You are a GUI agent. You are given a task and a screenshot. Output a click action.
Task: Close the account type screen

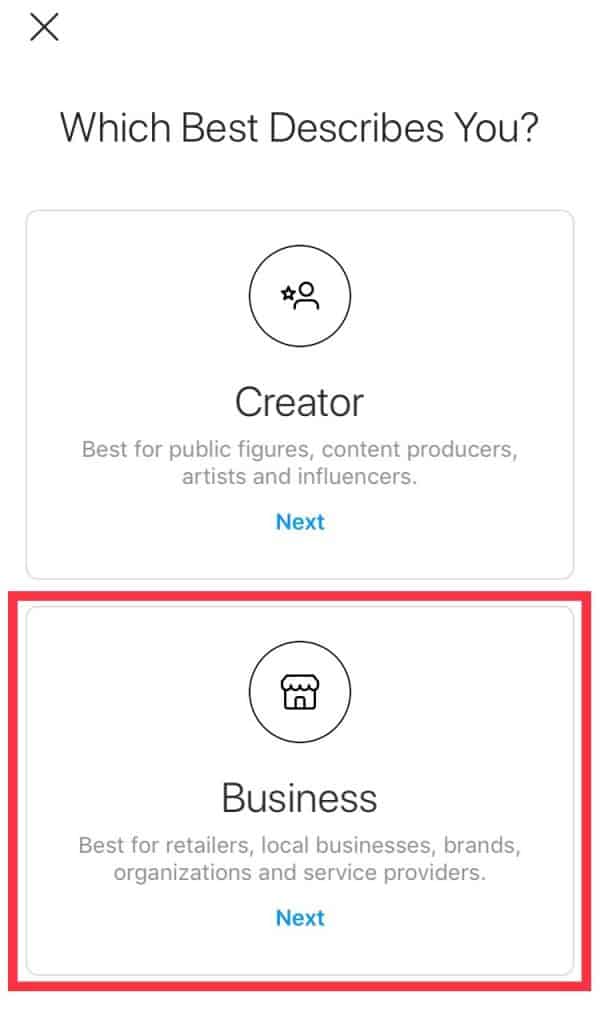45,28
